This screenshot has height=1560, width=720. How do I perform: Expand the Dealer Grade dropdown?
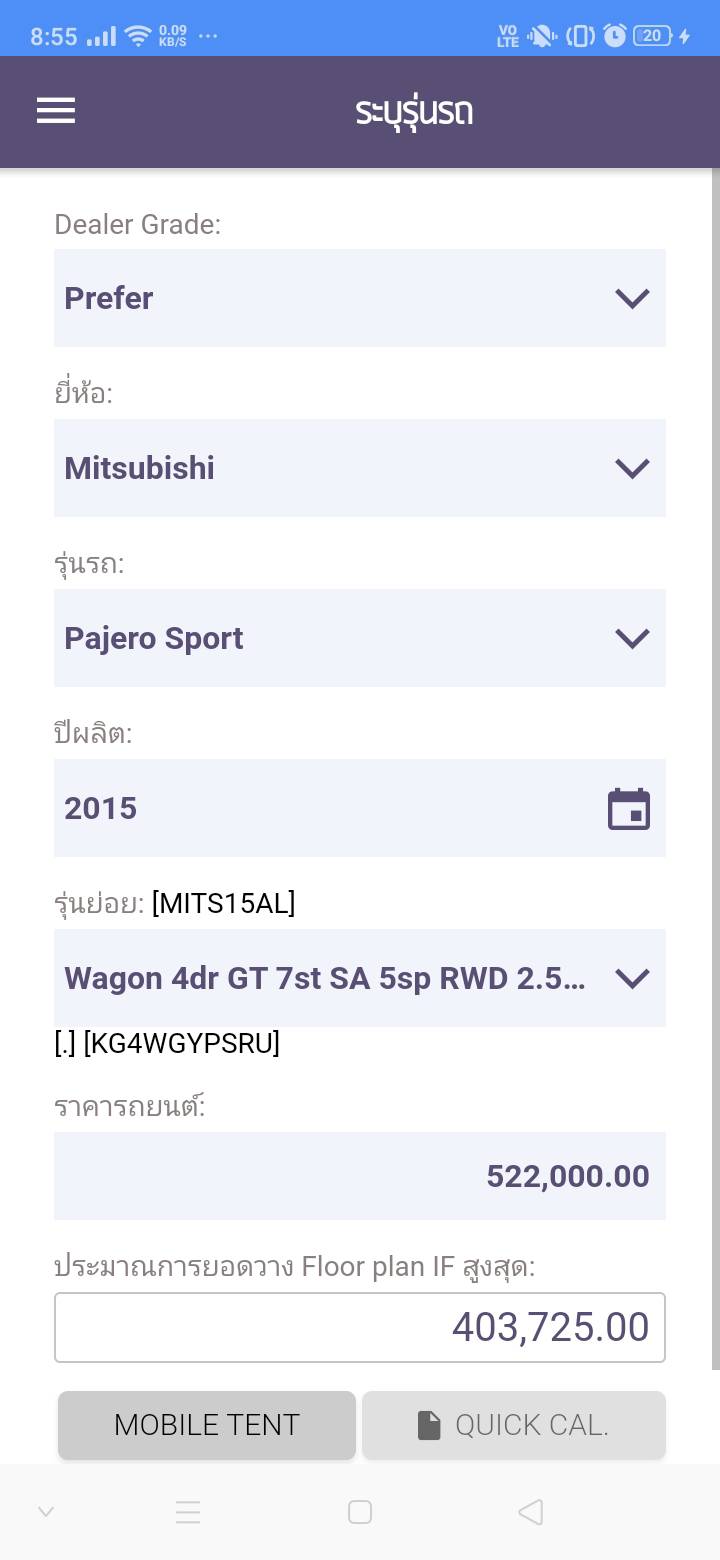coord(359,298)
